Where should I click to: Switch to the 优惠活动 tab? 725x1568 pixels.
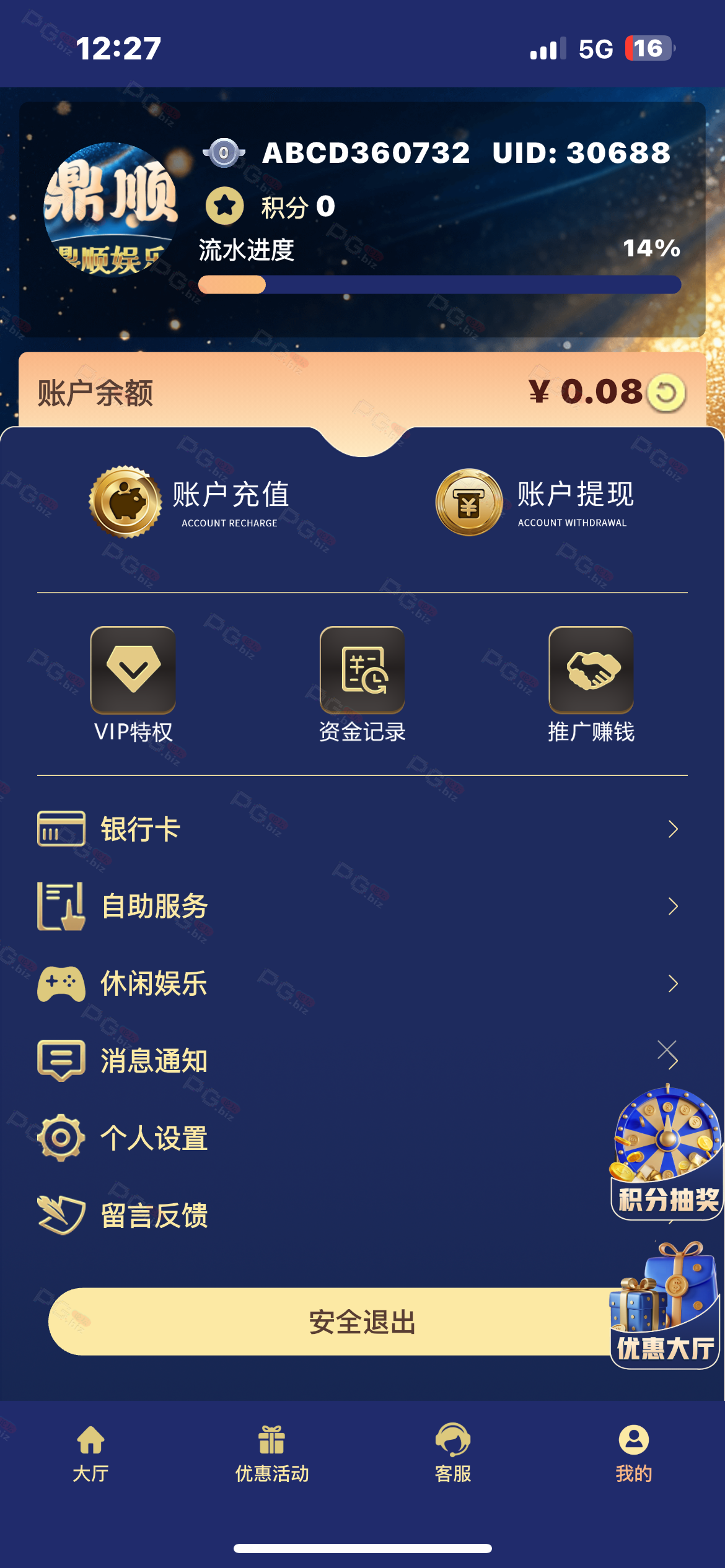pos(272,1453)
